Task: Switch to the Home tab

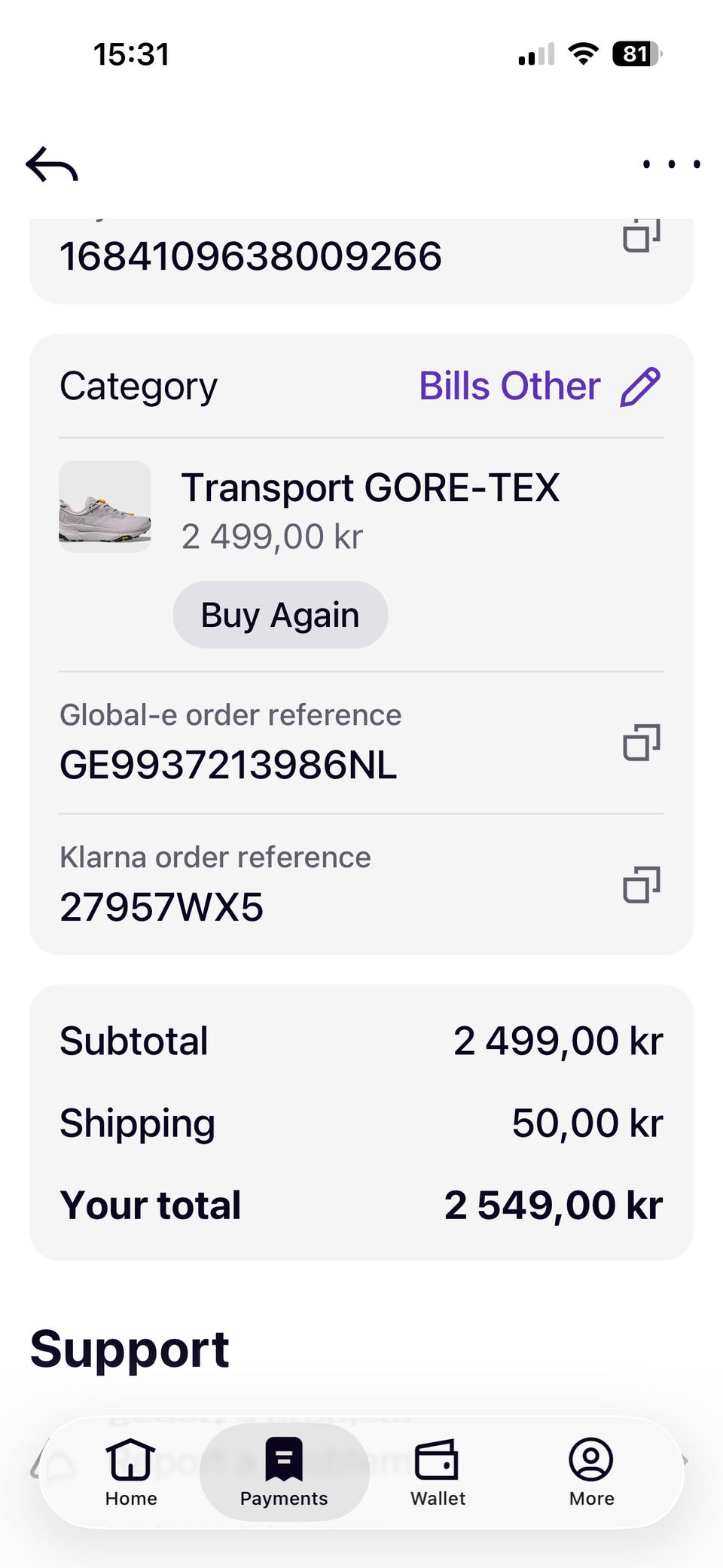Action: [131, 1472]
